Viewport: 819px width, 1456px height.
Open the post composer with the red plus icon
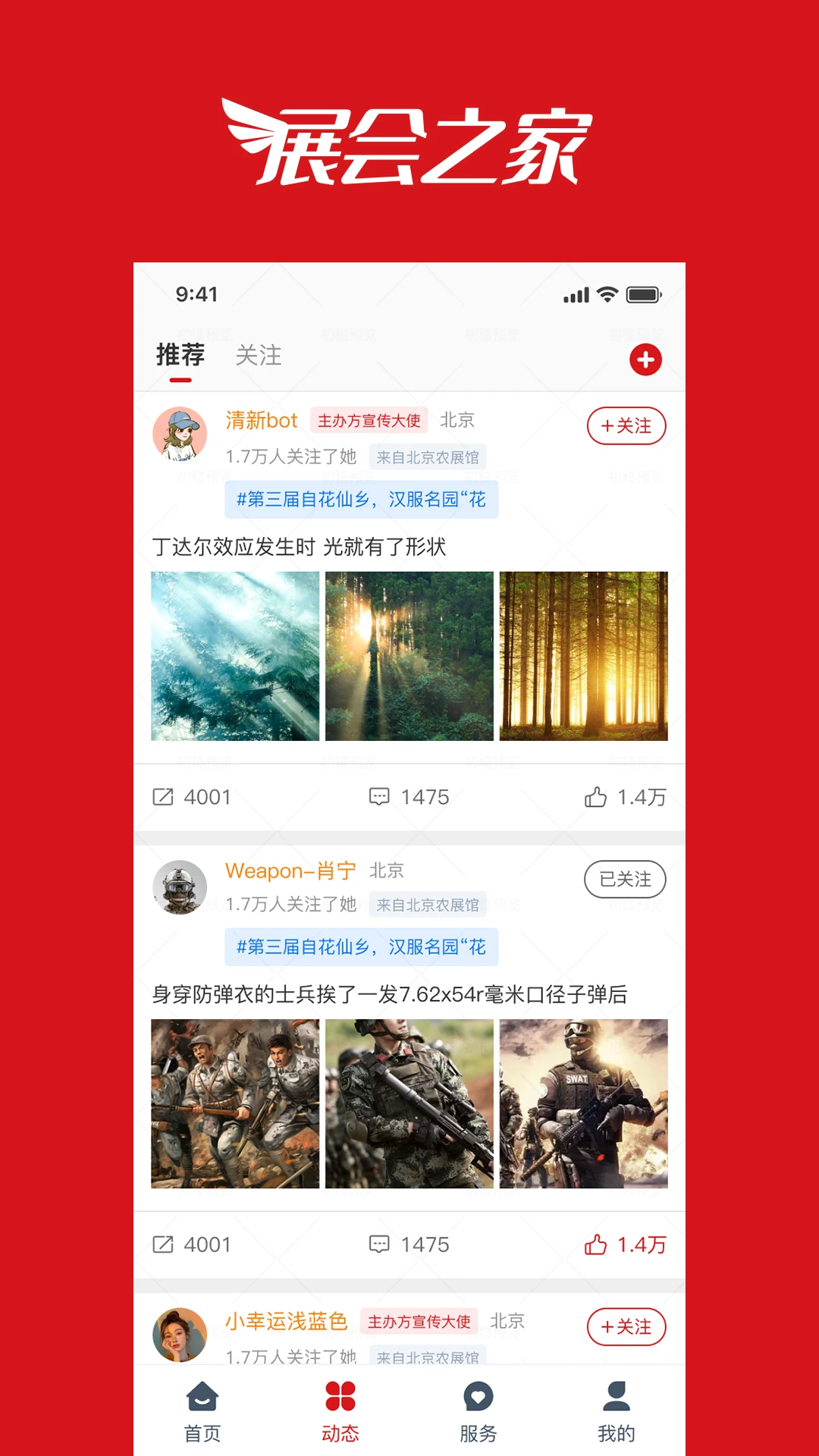(x=645, y=360)
